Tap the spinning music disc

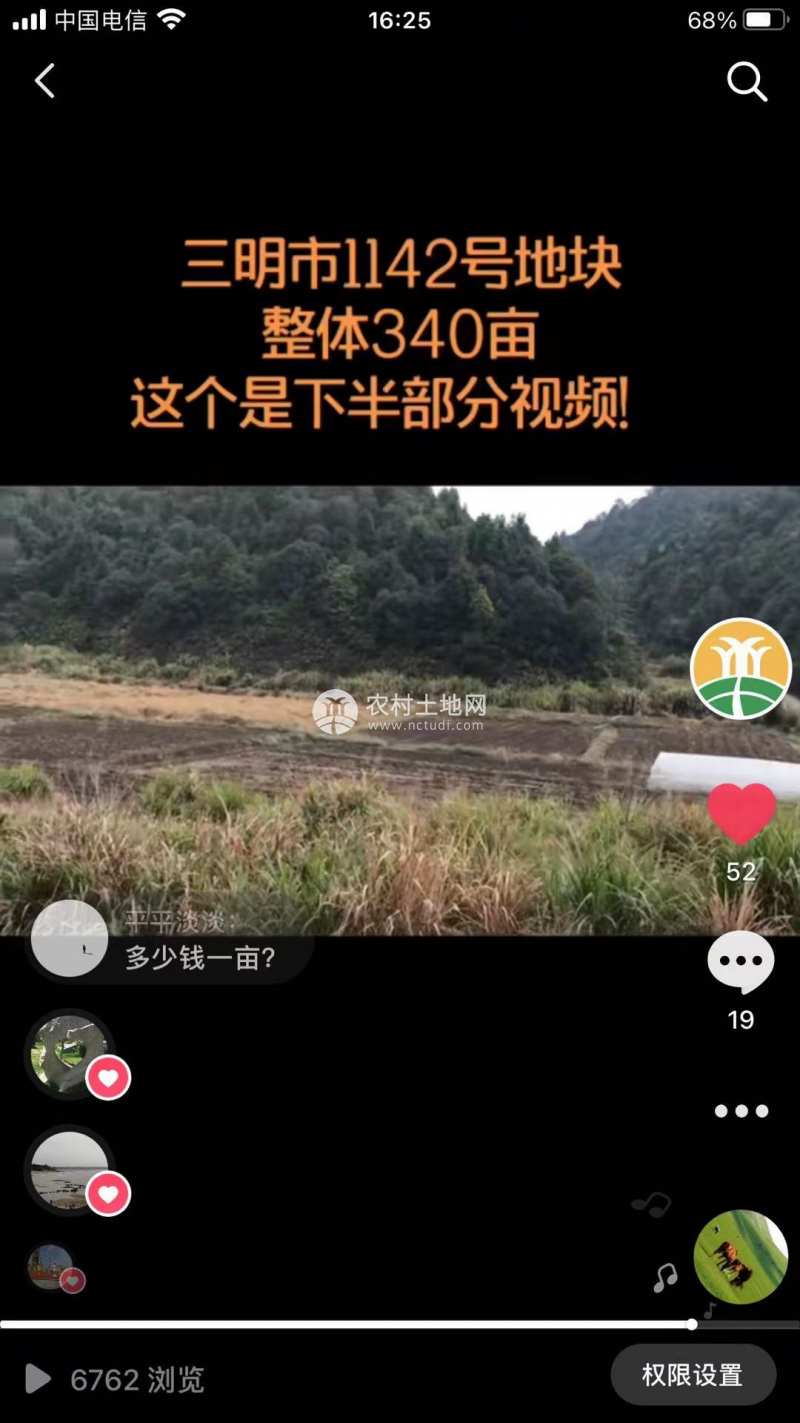click(x=741, y=1257)
